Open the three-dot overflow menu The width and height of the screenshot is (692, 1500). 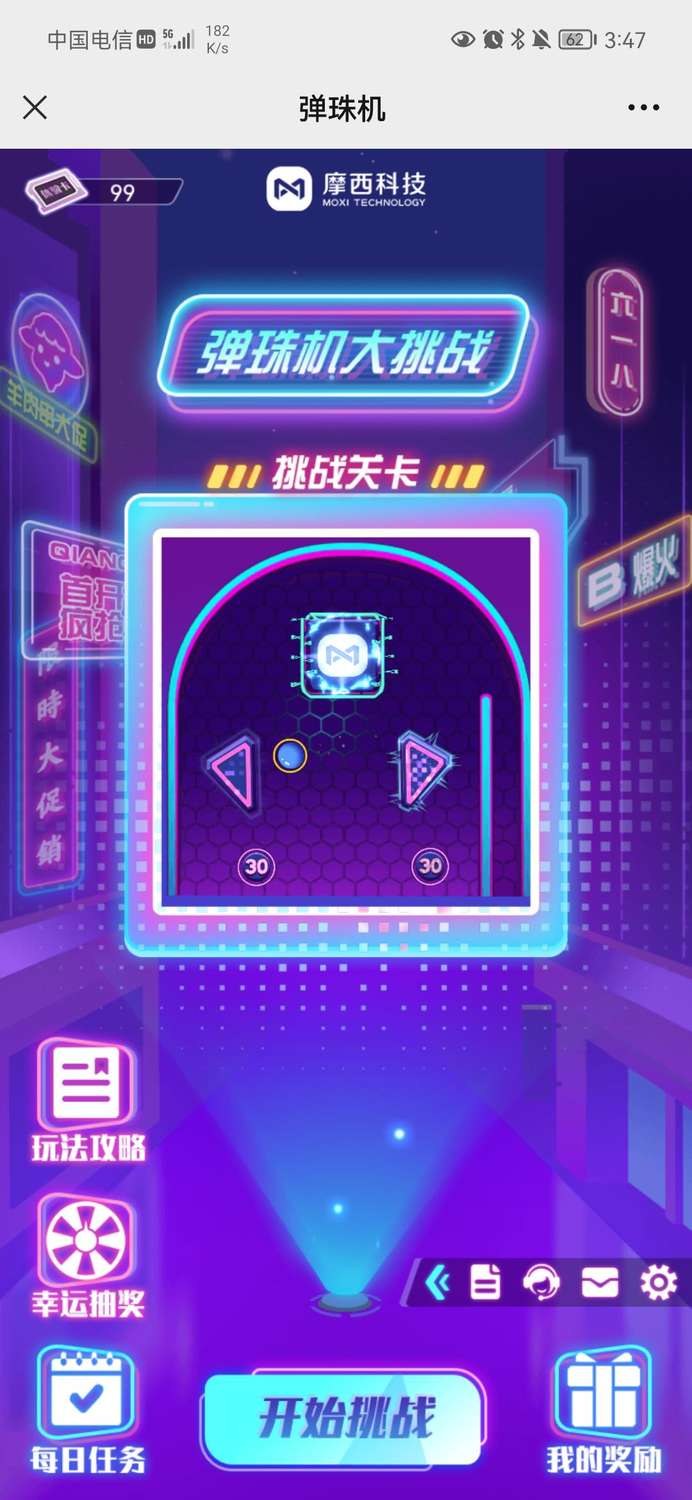643,108
